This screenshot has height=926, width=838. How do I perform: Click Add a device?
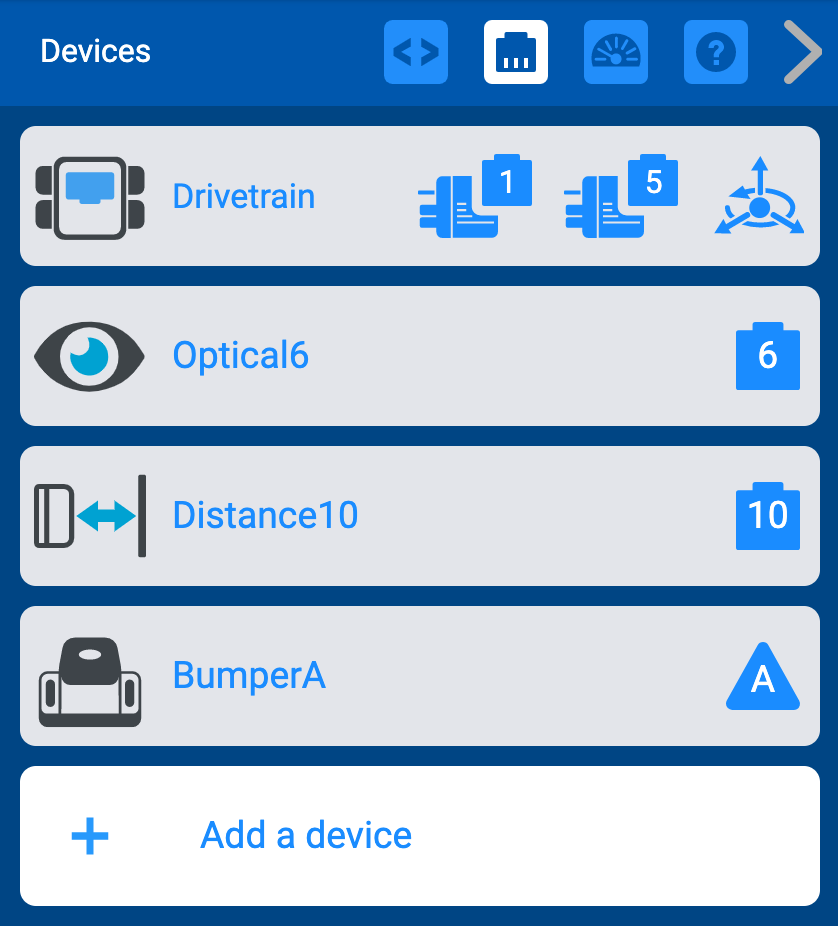click(x=305, y=835)
